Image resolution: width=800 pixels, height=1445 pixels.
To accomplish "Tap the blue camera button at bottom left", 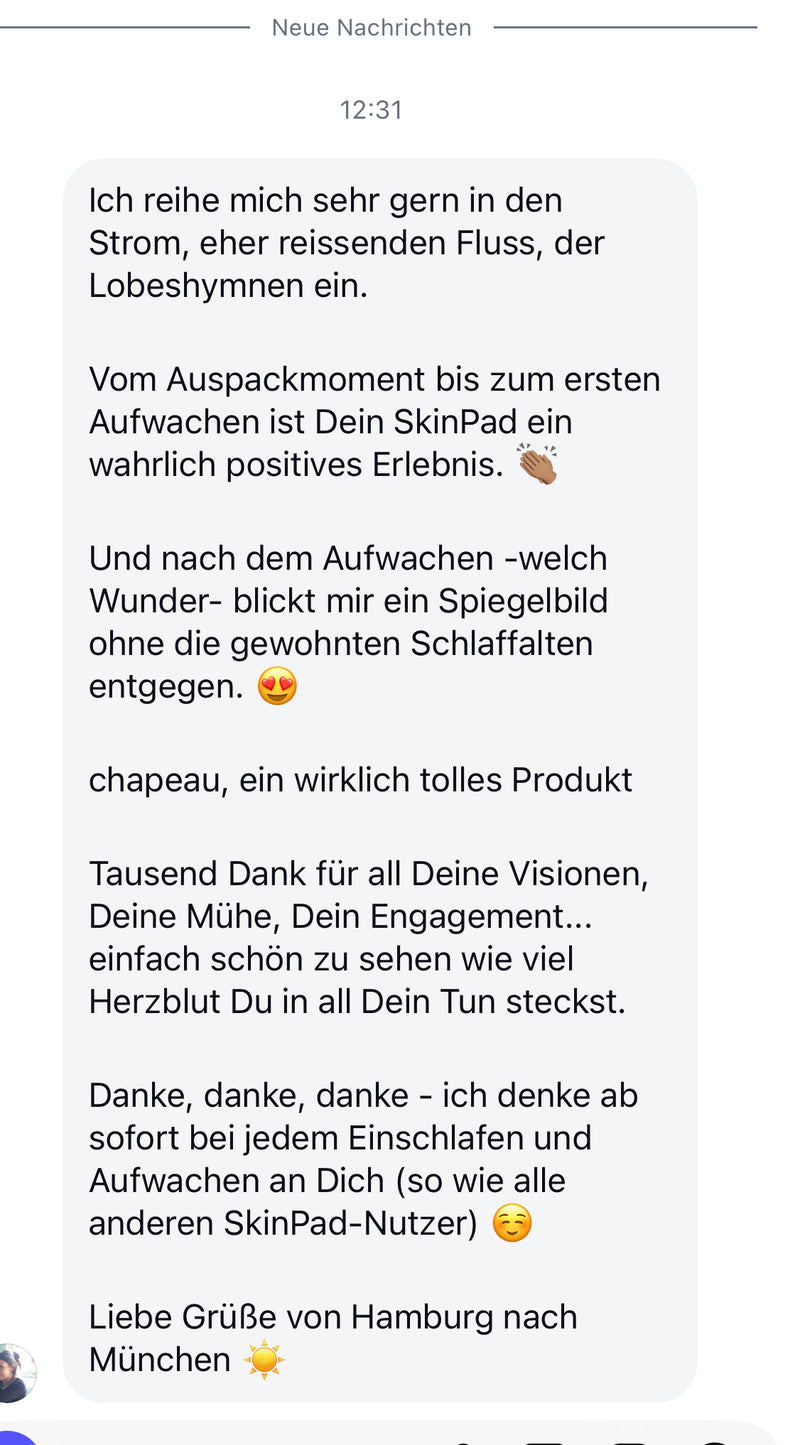I will click(x=15, y=1440).
